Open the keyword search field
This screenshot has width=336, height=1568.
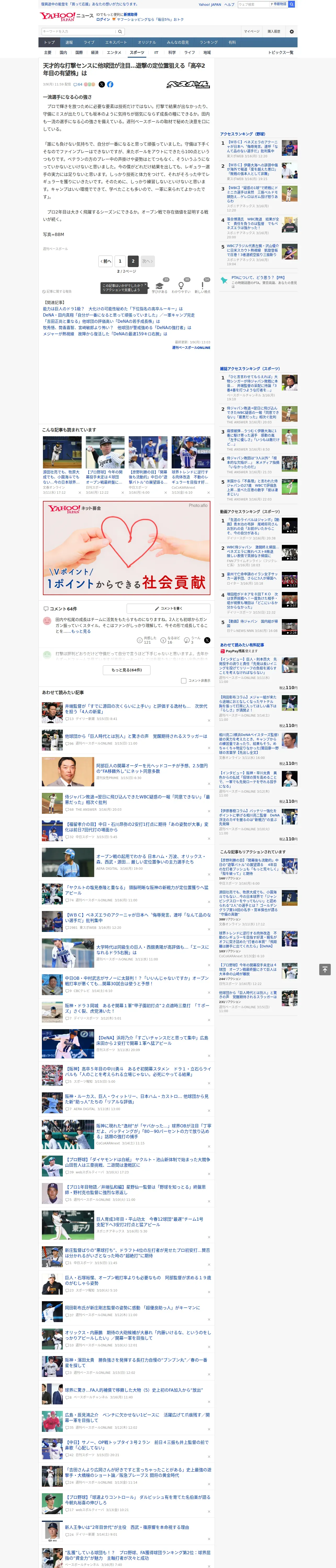tap(79, 31)
